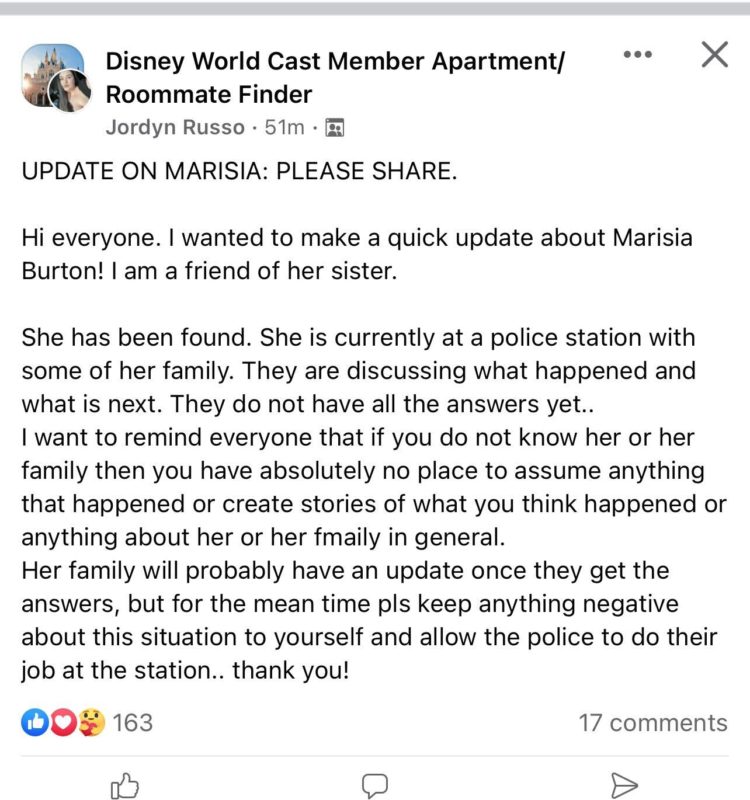View the 163 reactions list
The width and height of the screenshot is (750, 800).
[x=88, y=722]
